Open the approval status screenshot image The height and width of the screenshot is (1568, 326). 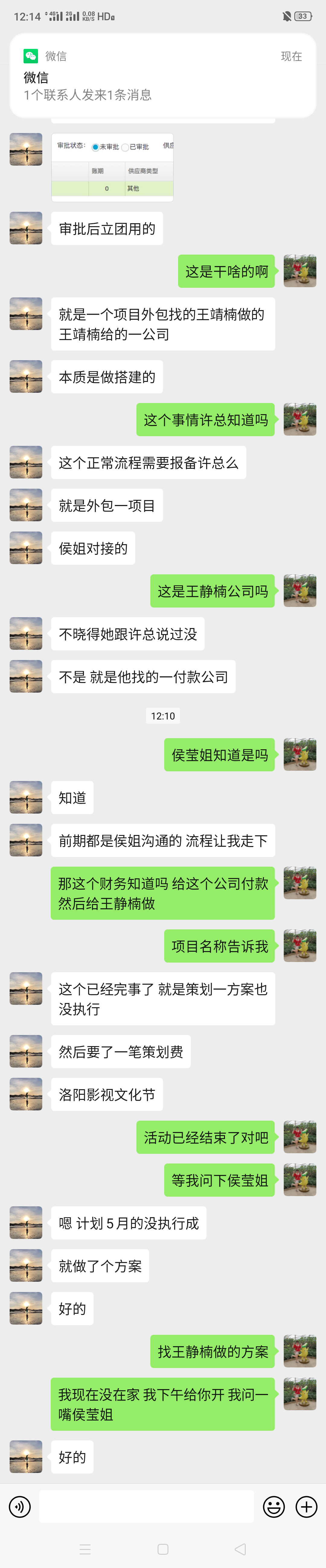pos(112,167)
